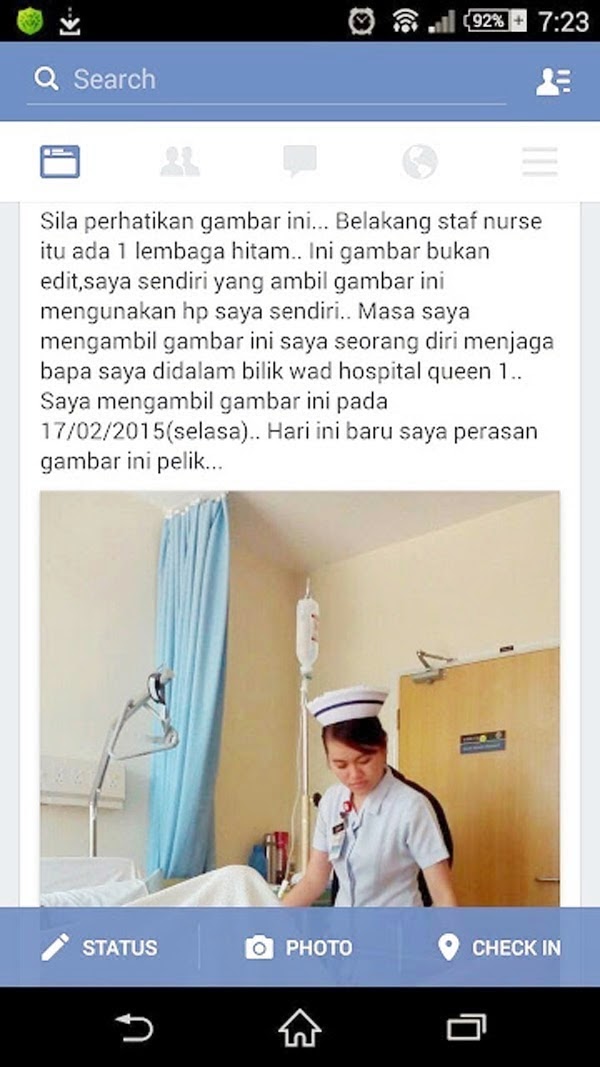Go back with the system back button
This screenshot has height=1067, width=600.
click(134, 1028)
